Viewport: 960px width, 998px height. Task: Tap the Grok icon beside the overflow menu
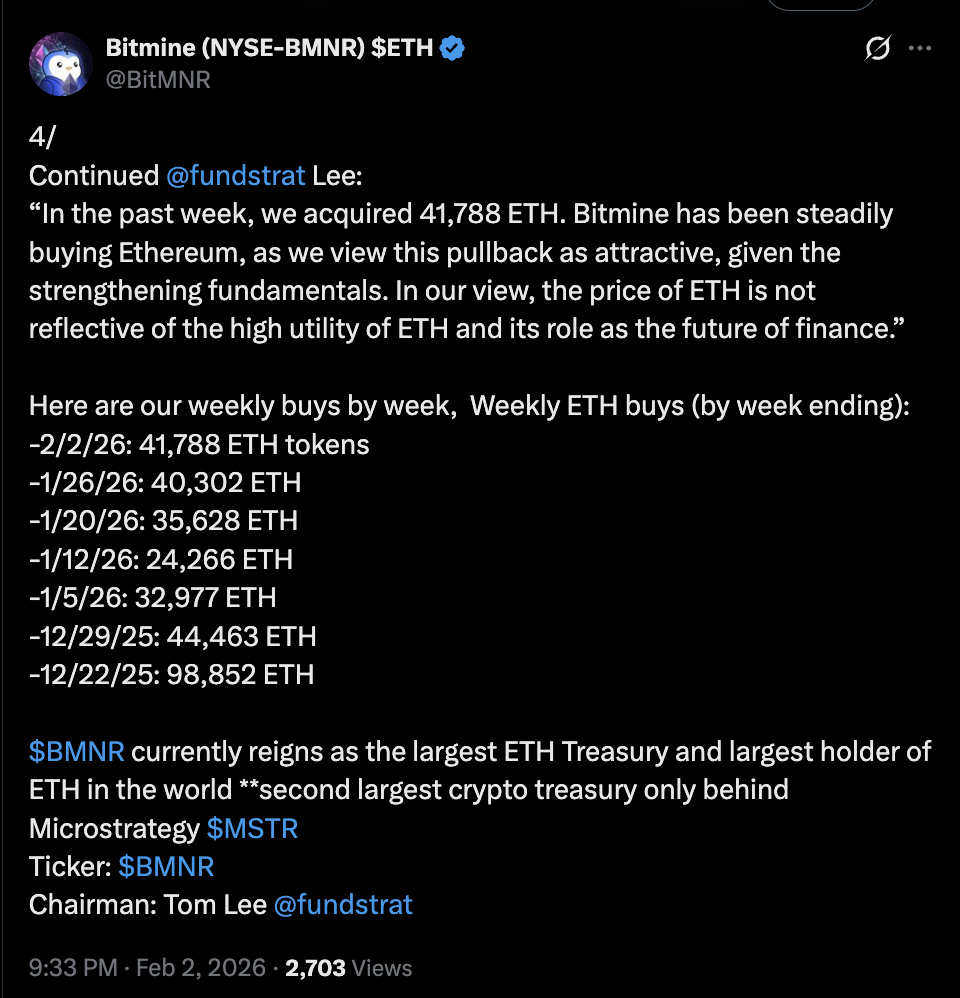(877, 49)
